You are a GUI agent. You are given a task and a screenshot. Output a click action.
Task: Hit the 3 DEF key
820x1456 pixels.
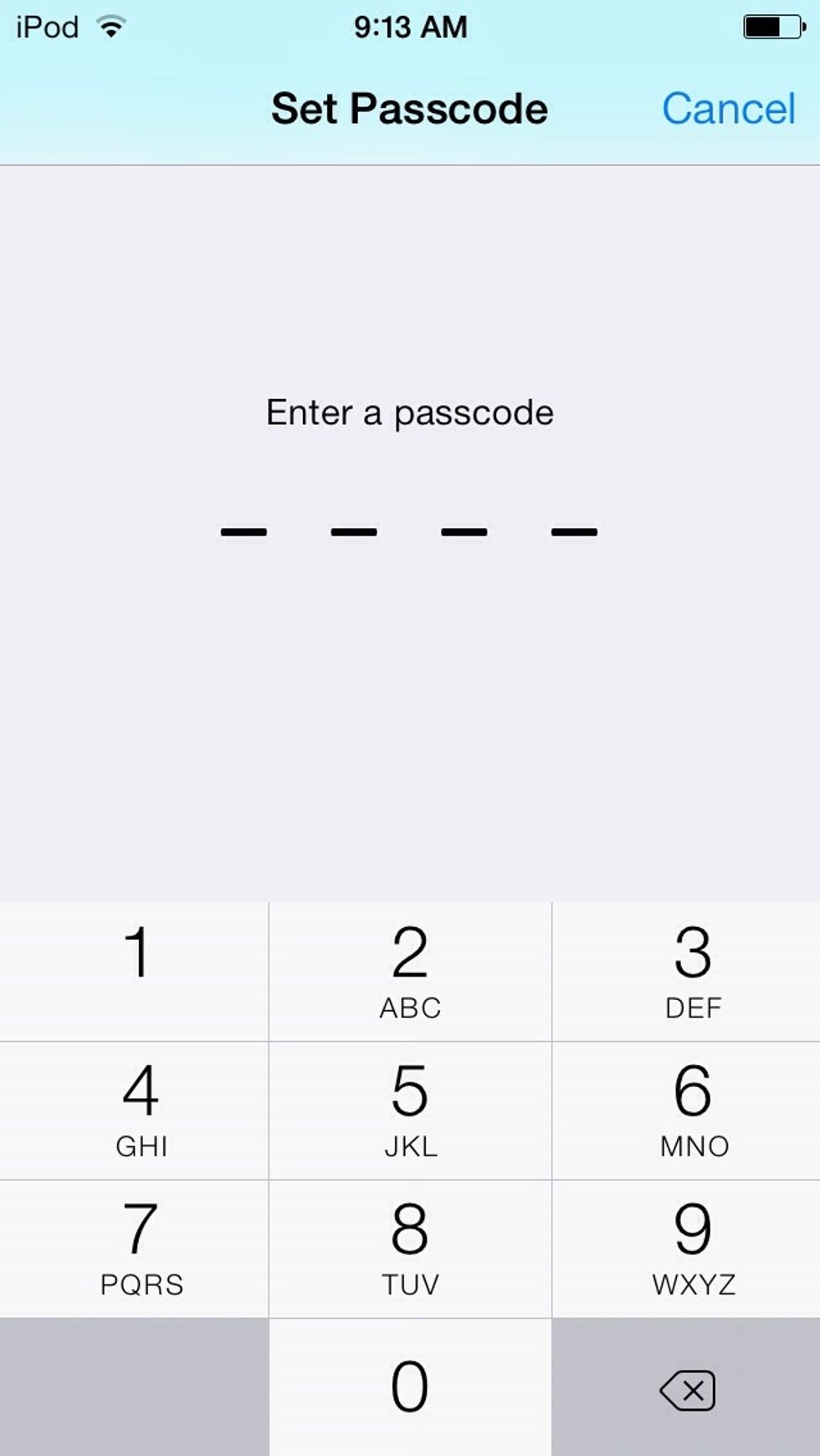(x=686, y=972)
